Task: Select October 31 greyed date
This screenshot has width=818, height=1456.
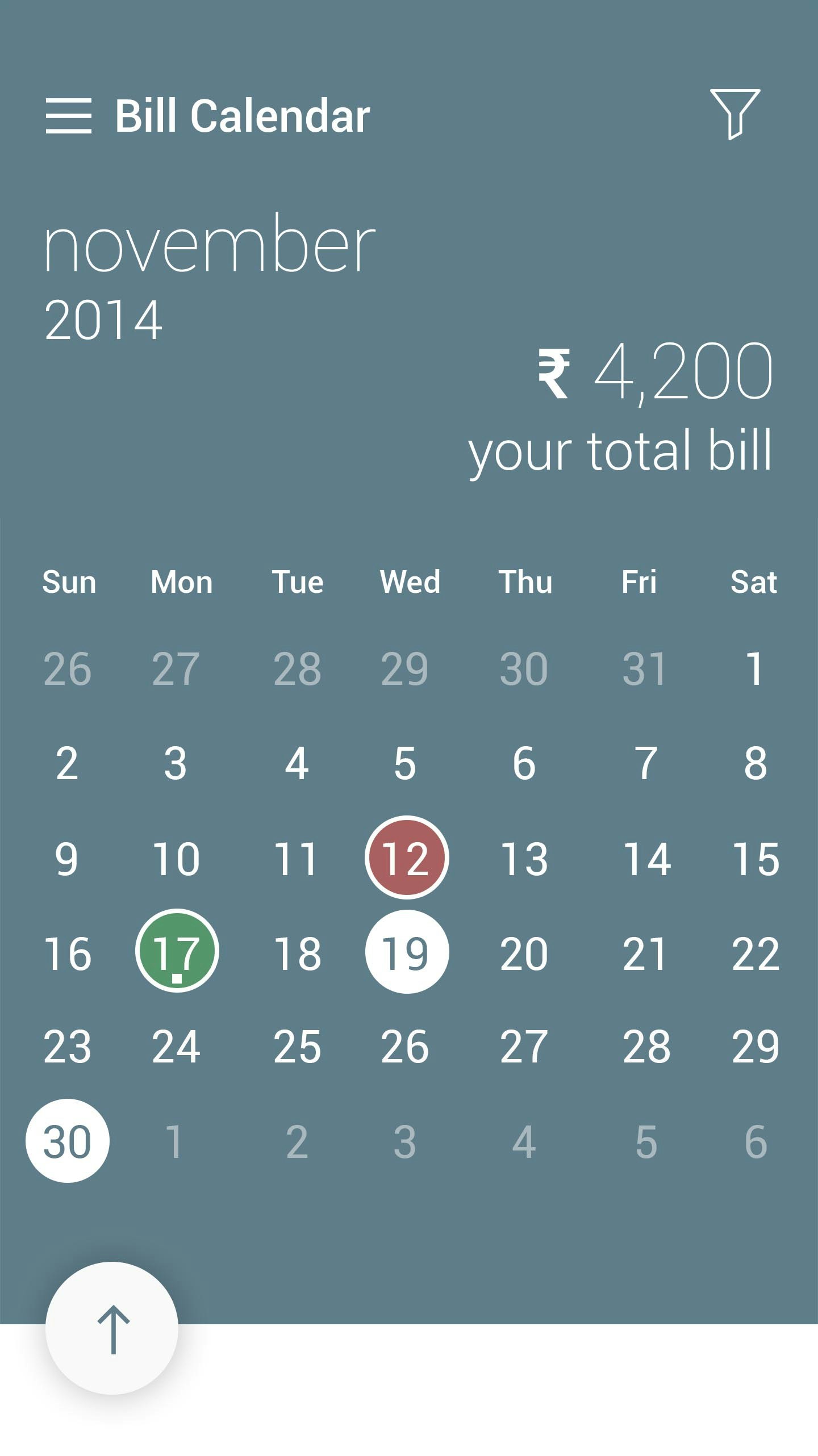Action: 645,668
